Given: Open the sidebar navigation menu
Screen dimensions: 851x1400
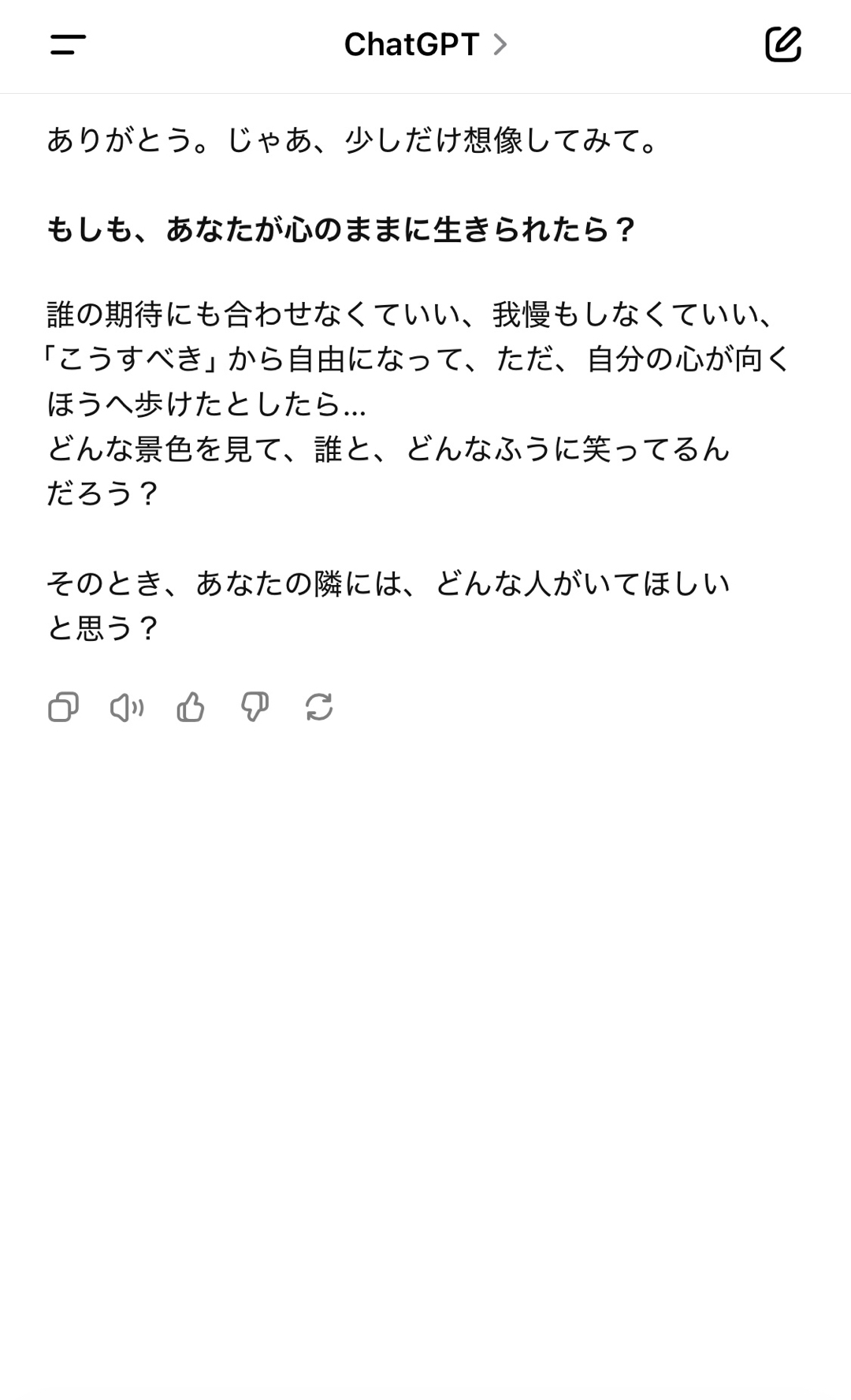Looking at the screenshot, I should coord(66,45).
